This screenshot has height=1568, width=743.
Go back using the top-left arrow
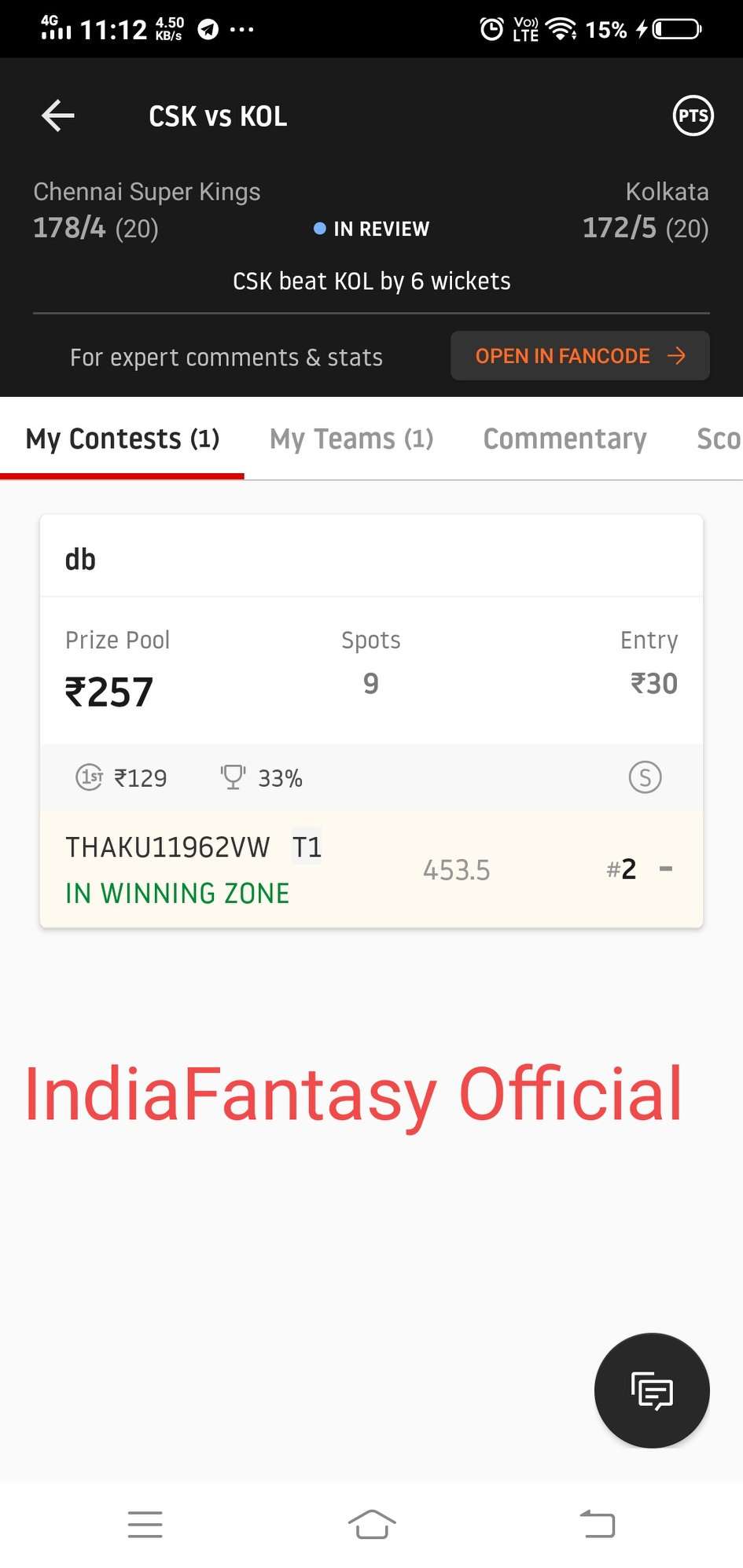57,116
